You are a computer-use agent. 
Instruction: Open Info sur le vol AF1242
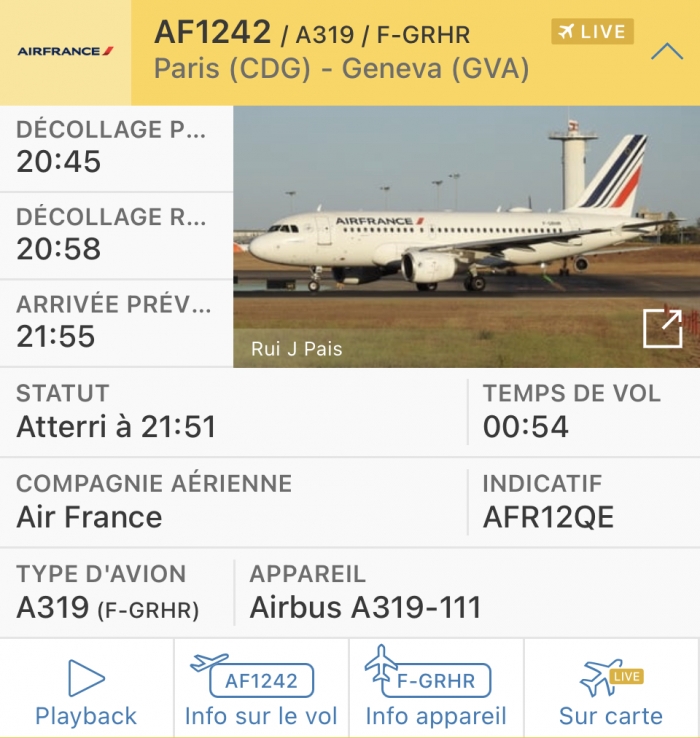coord(261,692)
